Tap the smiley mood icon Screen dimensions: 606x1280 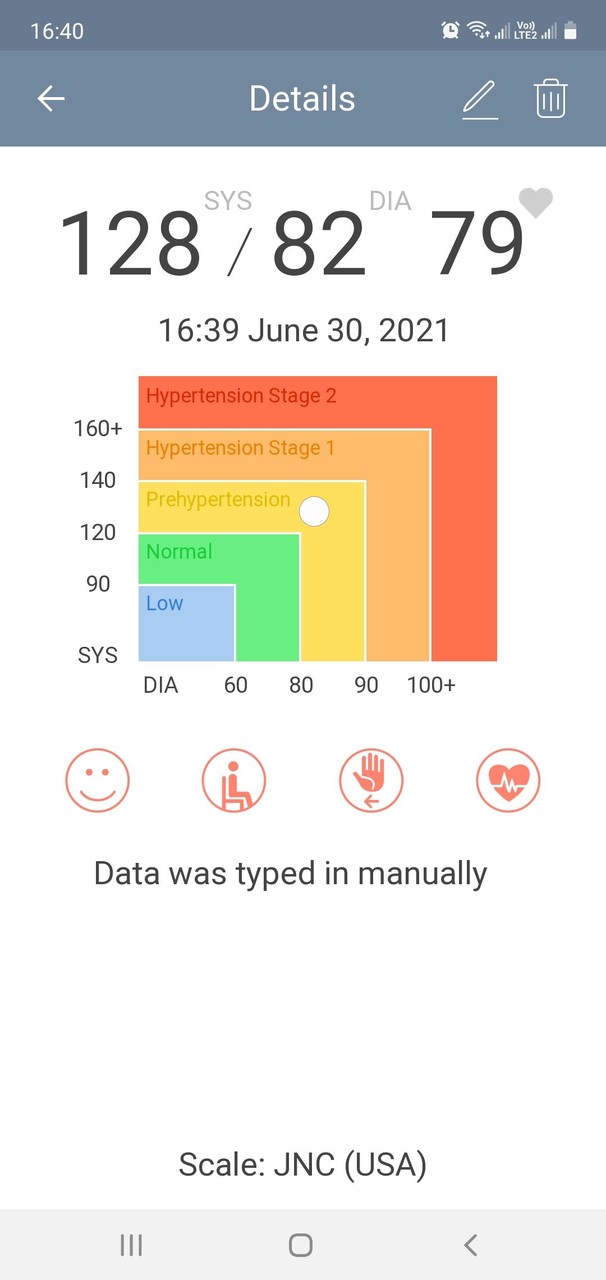tap(98, 780)
